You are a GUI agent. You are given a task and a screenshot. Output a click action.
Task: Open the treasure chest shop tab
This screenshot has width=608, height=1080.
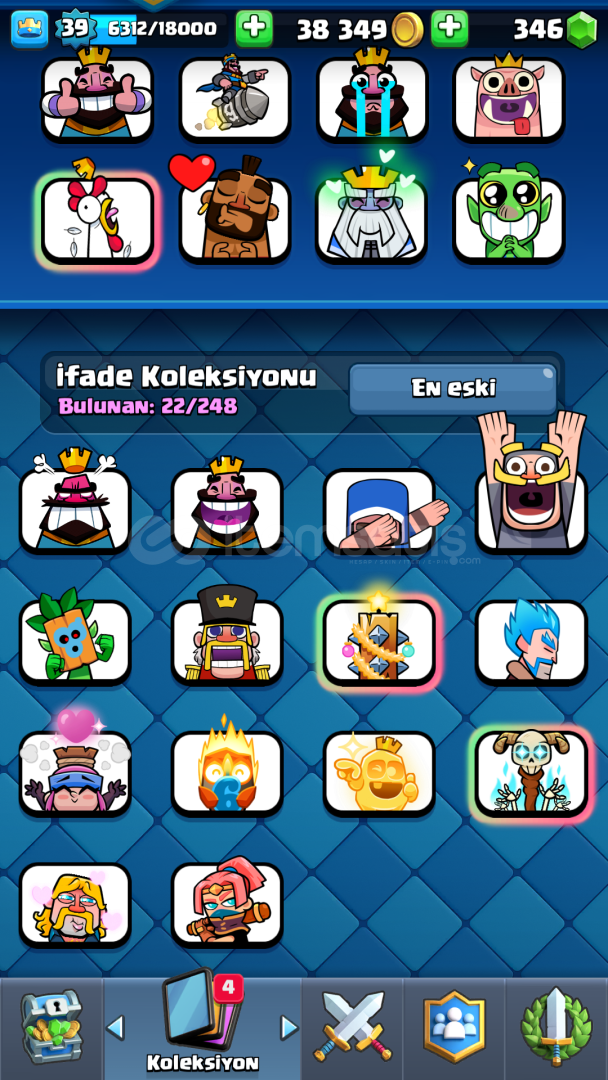(x=51, y=1027)
